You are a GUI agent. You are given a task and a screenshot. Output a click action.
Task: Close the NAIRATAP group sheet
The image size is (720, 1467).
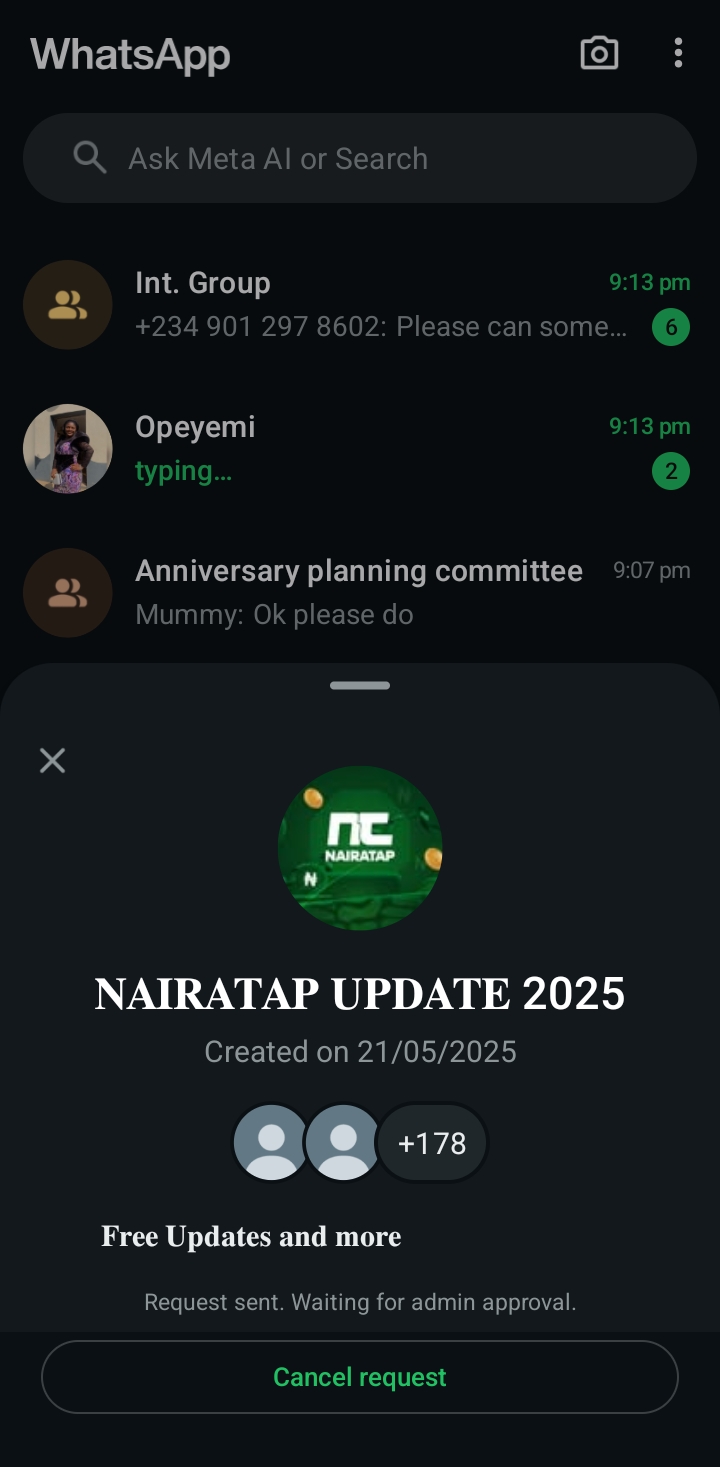[x=52, y=761]
